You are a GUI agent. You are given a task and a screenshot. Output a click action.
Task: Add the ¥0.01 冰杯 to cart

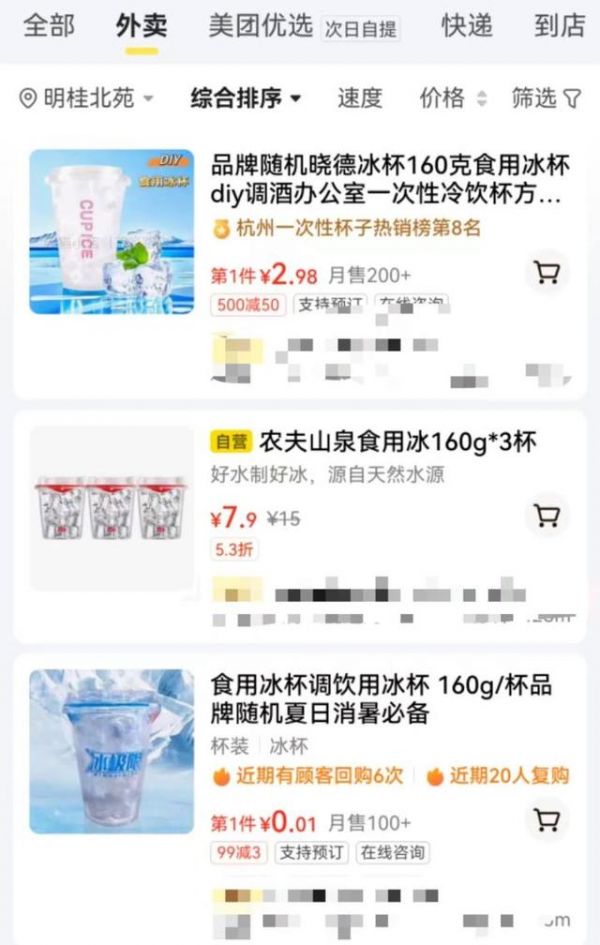[x=546, y=820]
